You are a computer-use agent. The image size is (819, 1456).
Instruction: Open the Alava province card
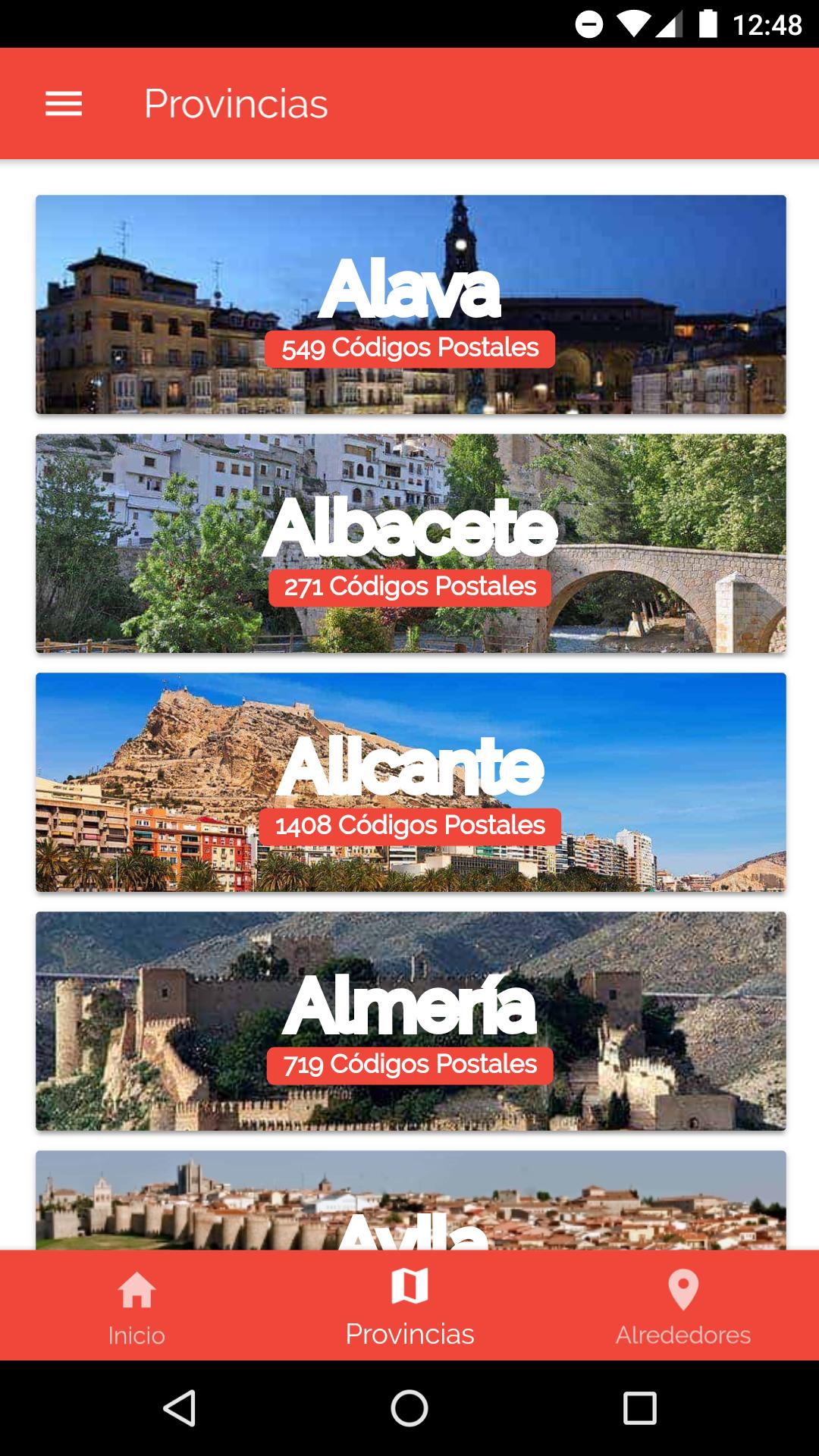click(410, 305)
